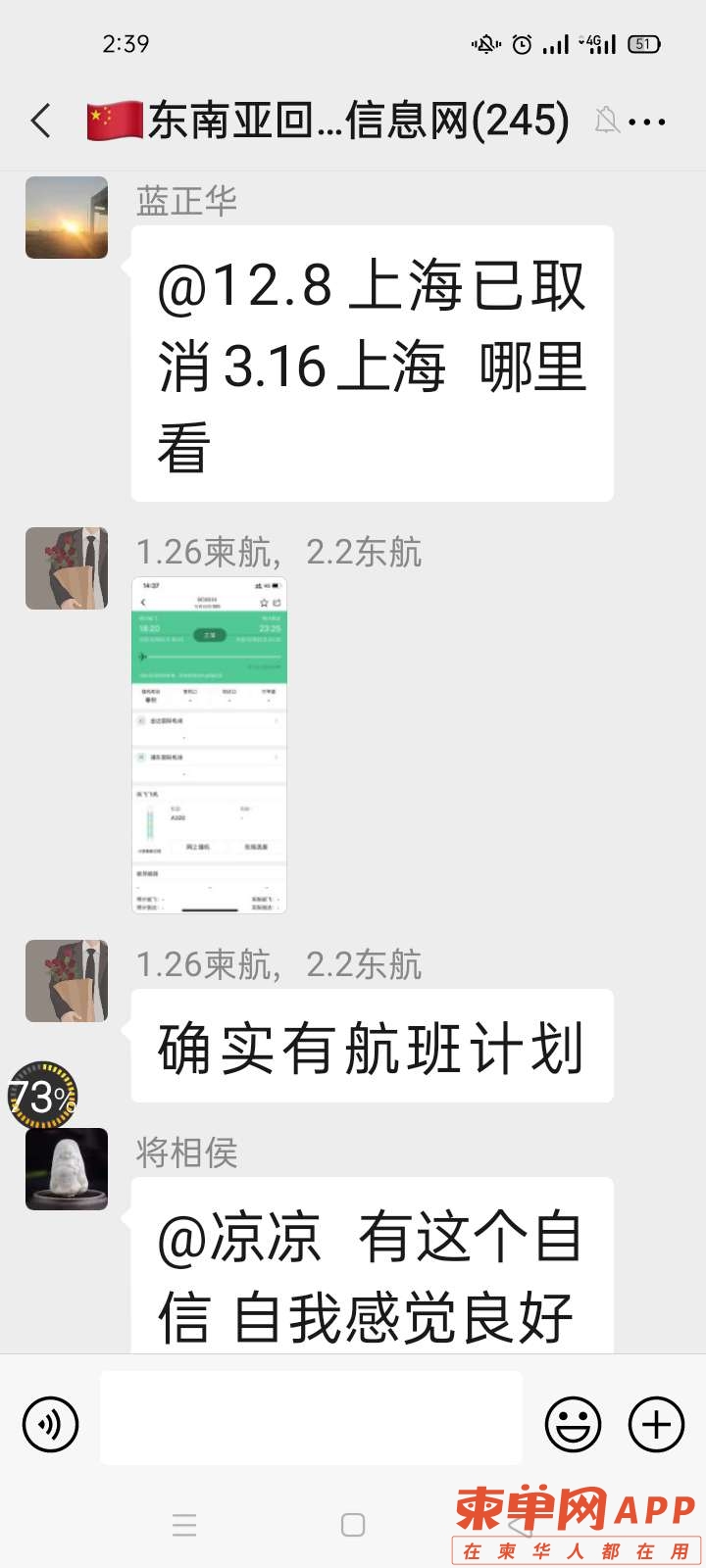706x1568 pixels.
Task: Switch to voice message input
Action: coord(51,1423)
